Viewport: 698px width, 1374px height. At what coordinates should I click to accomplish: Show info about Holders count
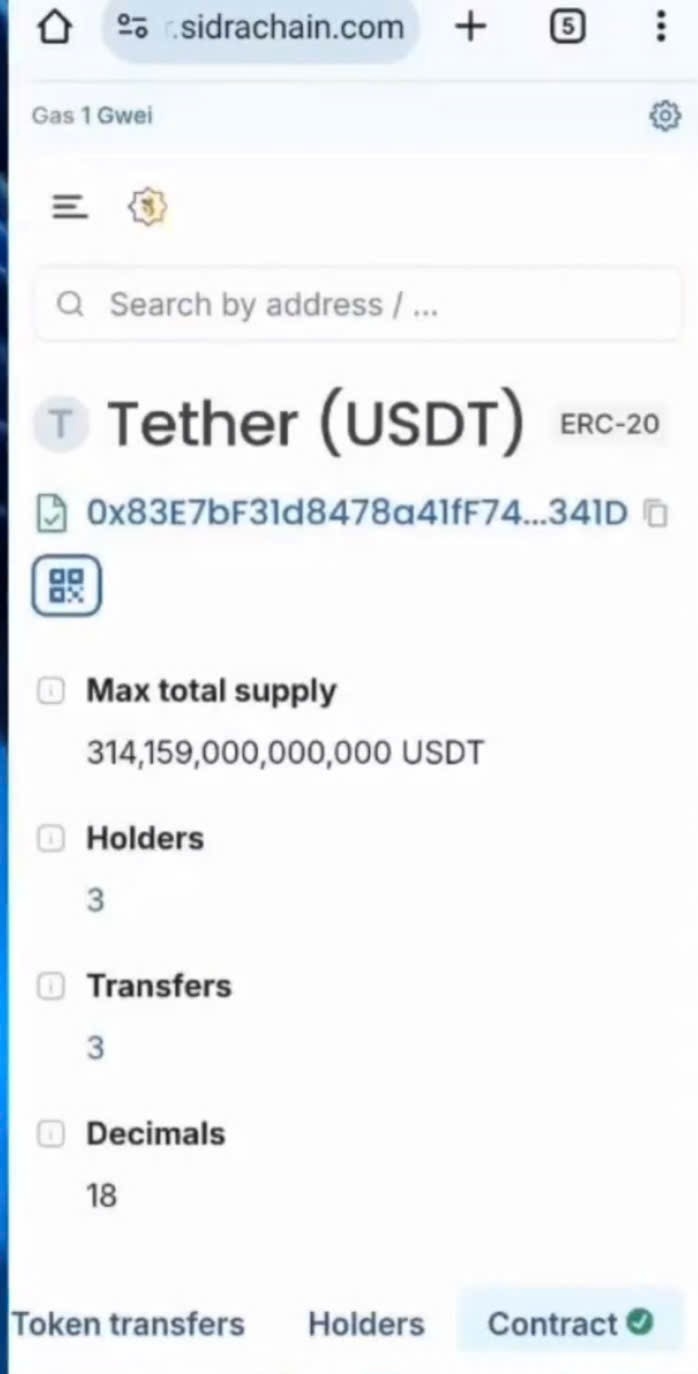[51, 838]
